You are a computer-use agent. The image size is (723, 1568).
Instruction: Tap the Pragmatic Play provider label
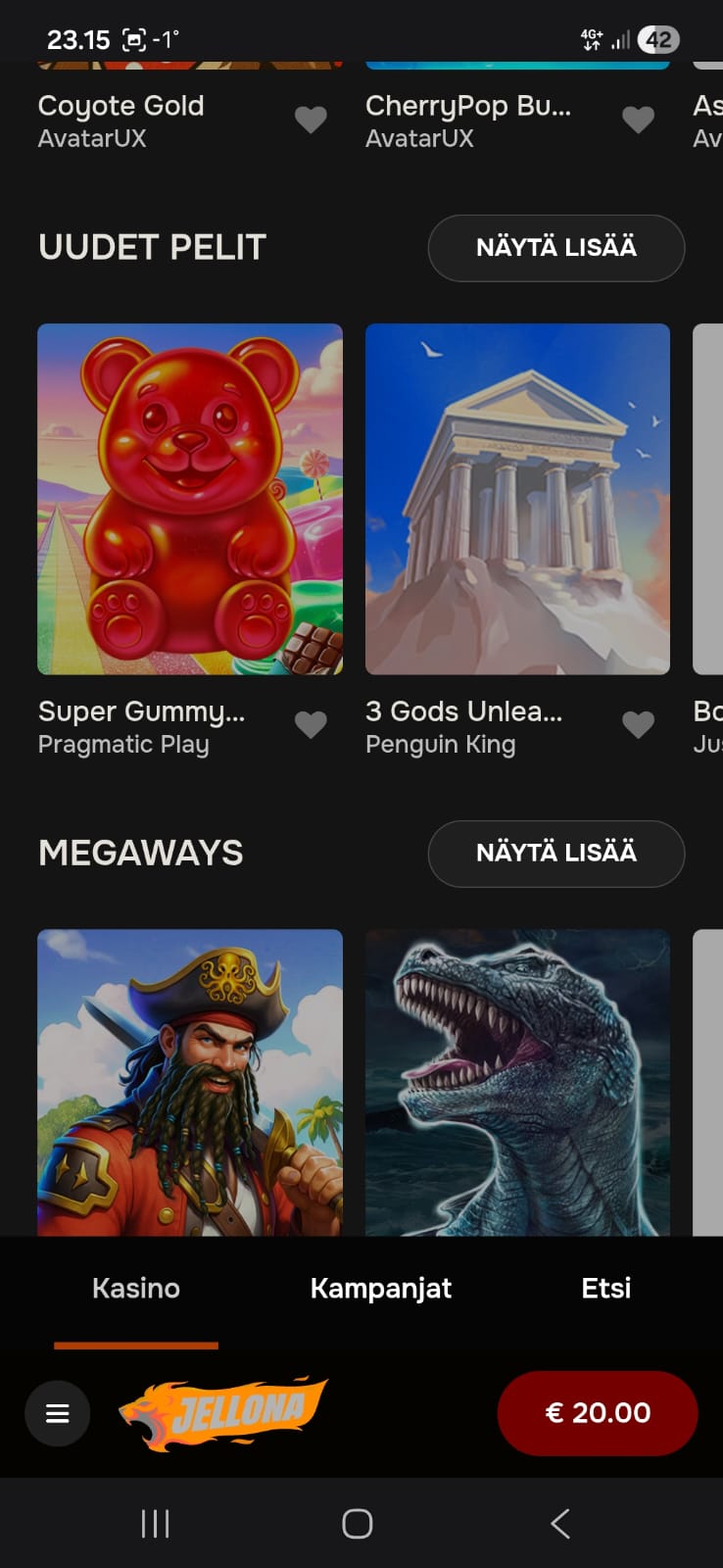pyautogui.click(x=123, y=745)
